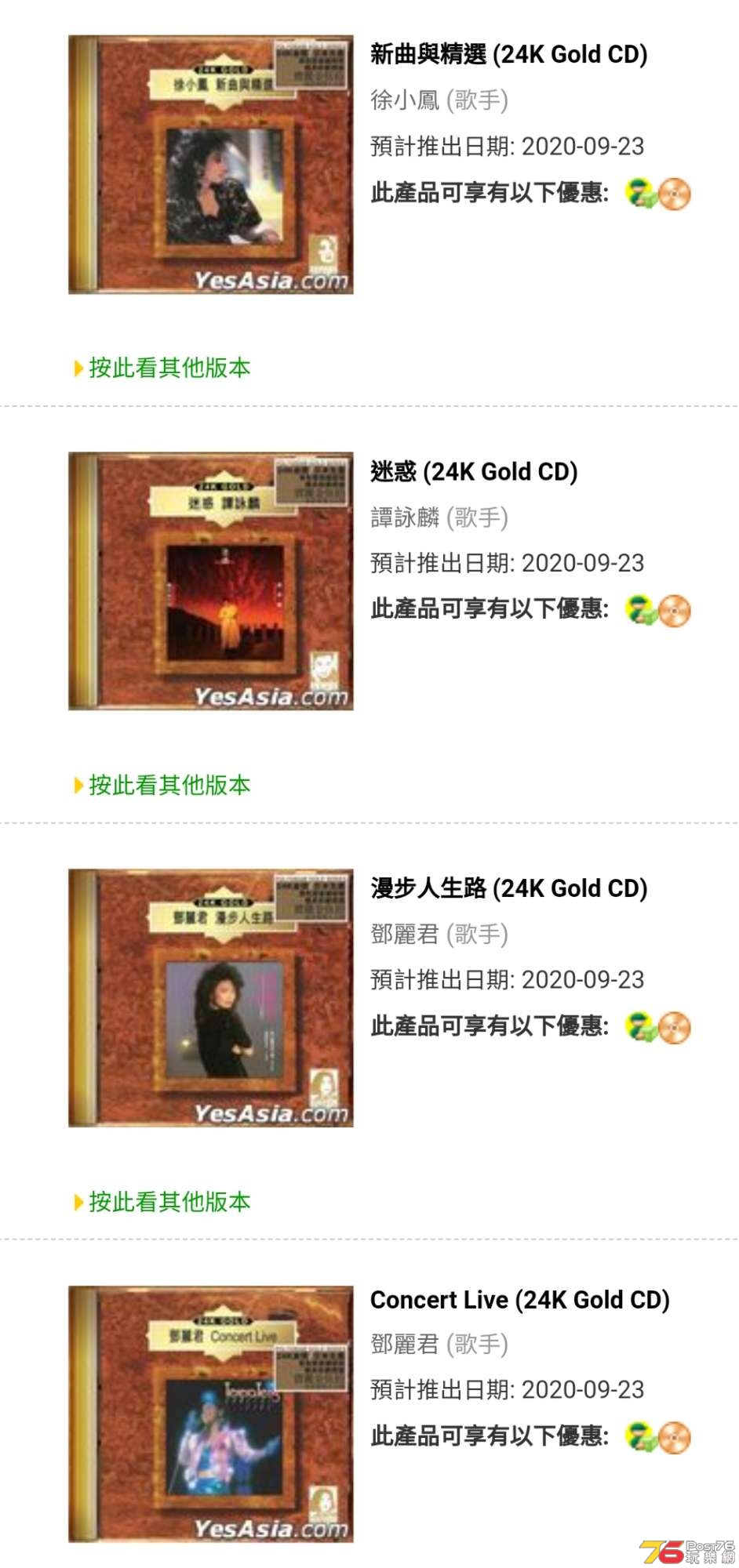Open Concert Live (24K Gold CD) title
This screenshot has width=739, height=1568.
[x=519, y=1299]
